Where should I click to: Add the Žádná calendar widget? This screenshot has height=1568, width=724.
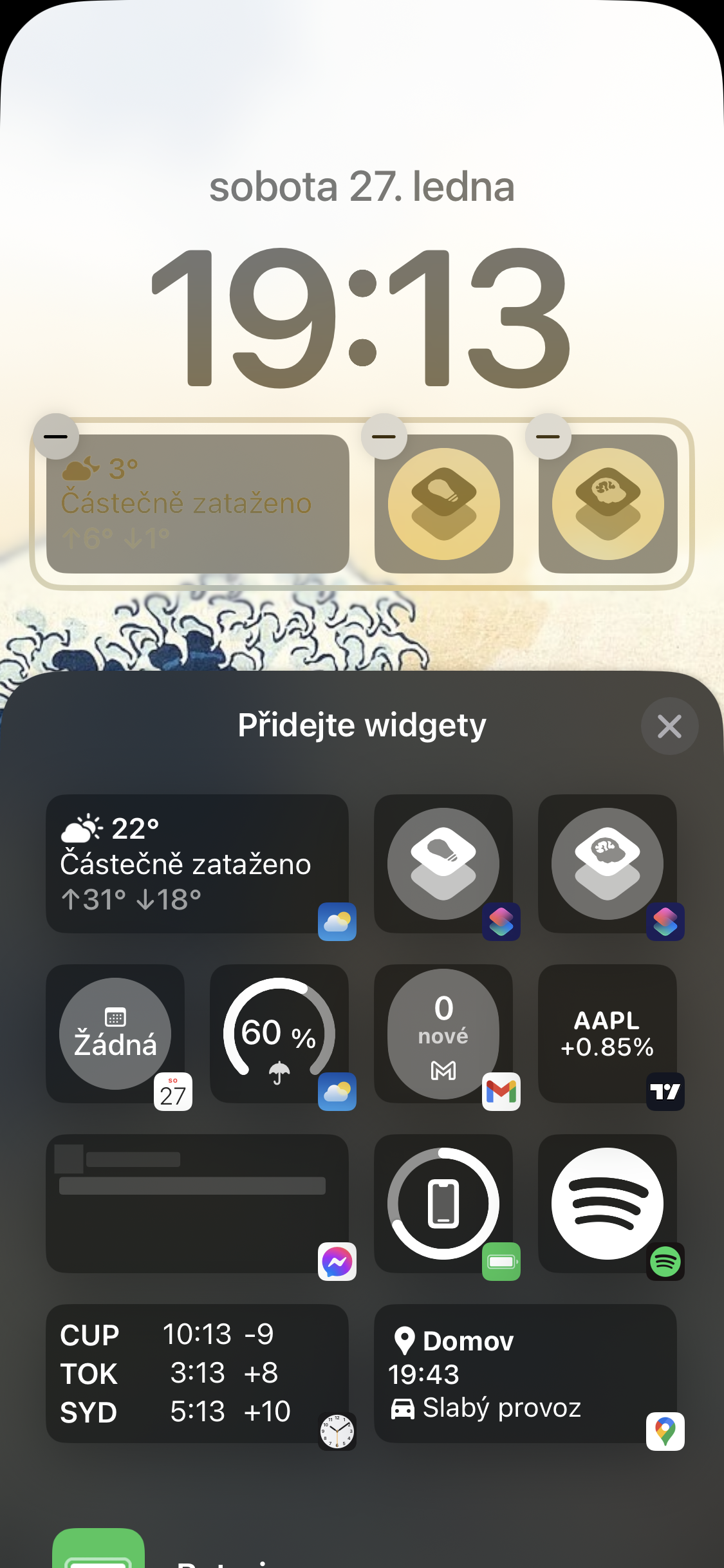pyautogui.click(x=115, y=1034)
